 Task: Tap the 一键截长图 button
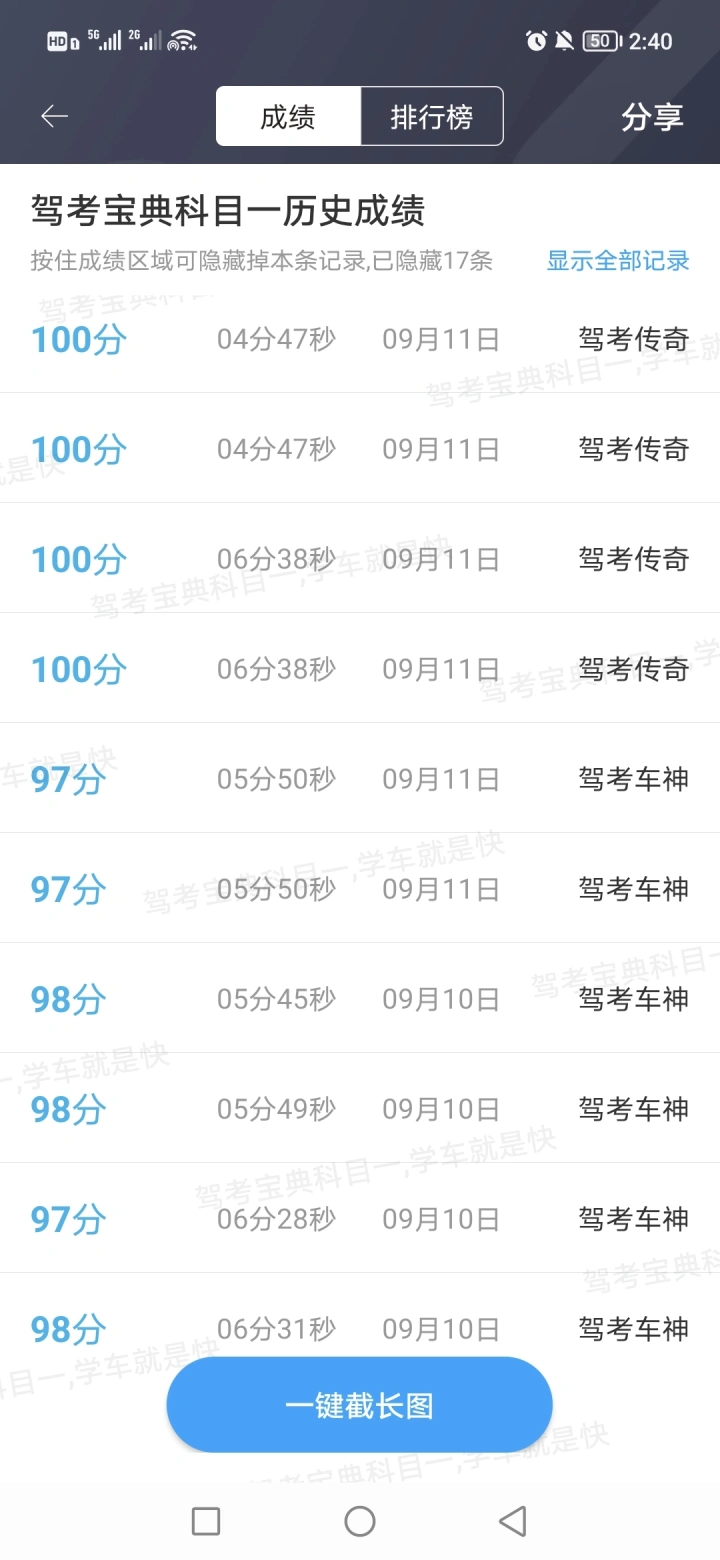[x=359, y=1405]
